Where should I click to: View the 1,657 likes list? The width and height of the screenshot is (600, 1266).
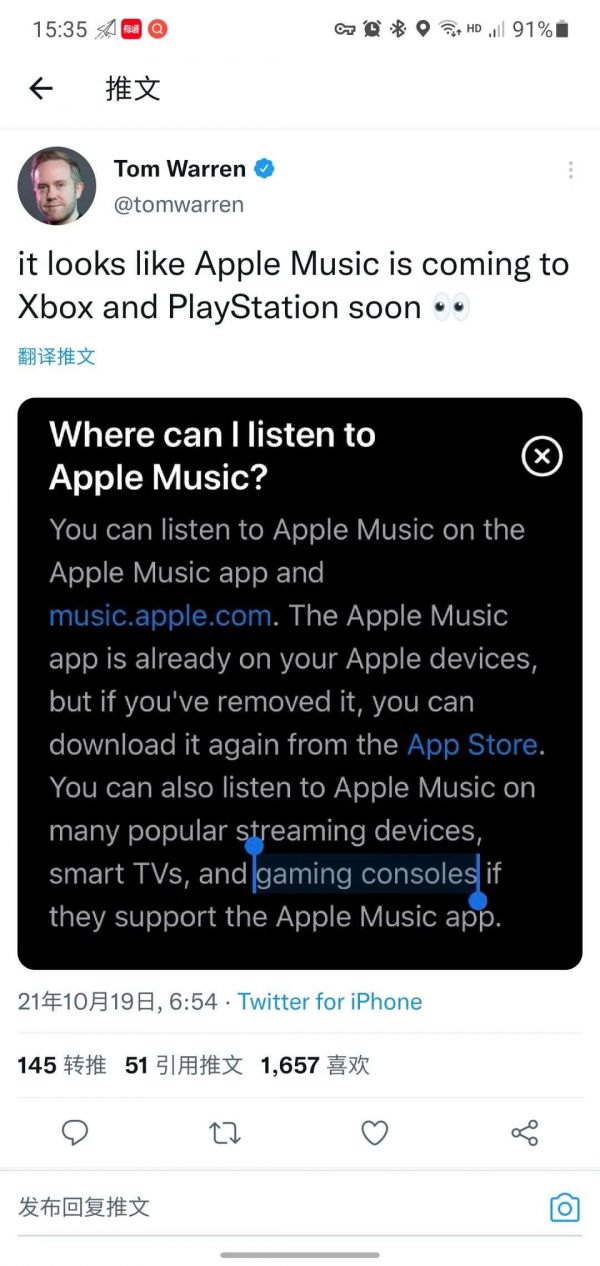315,1066
